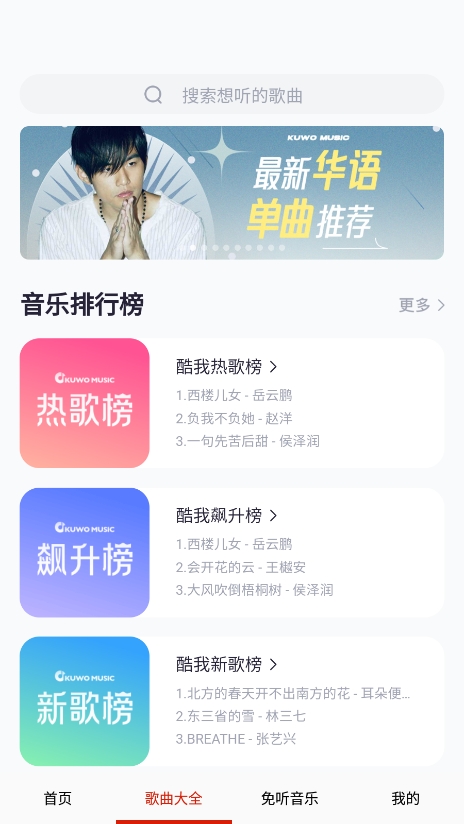Image resolution: width=464 pixels, height=824 pixels.
Task: Tap 更多 to see more charts
Action: pyautogui.click(x=422, y=305)
